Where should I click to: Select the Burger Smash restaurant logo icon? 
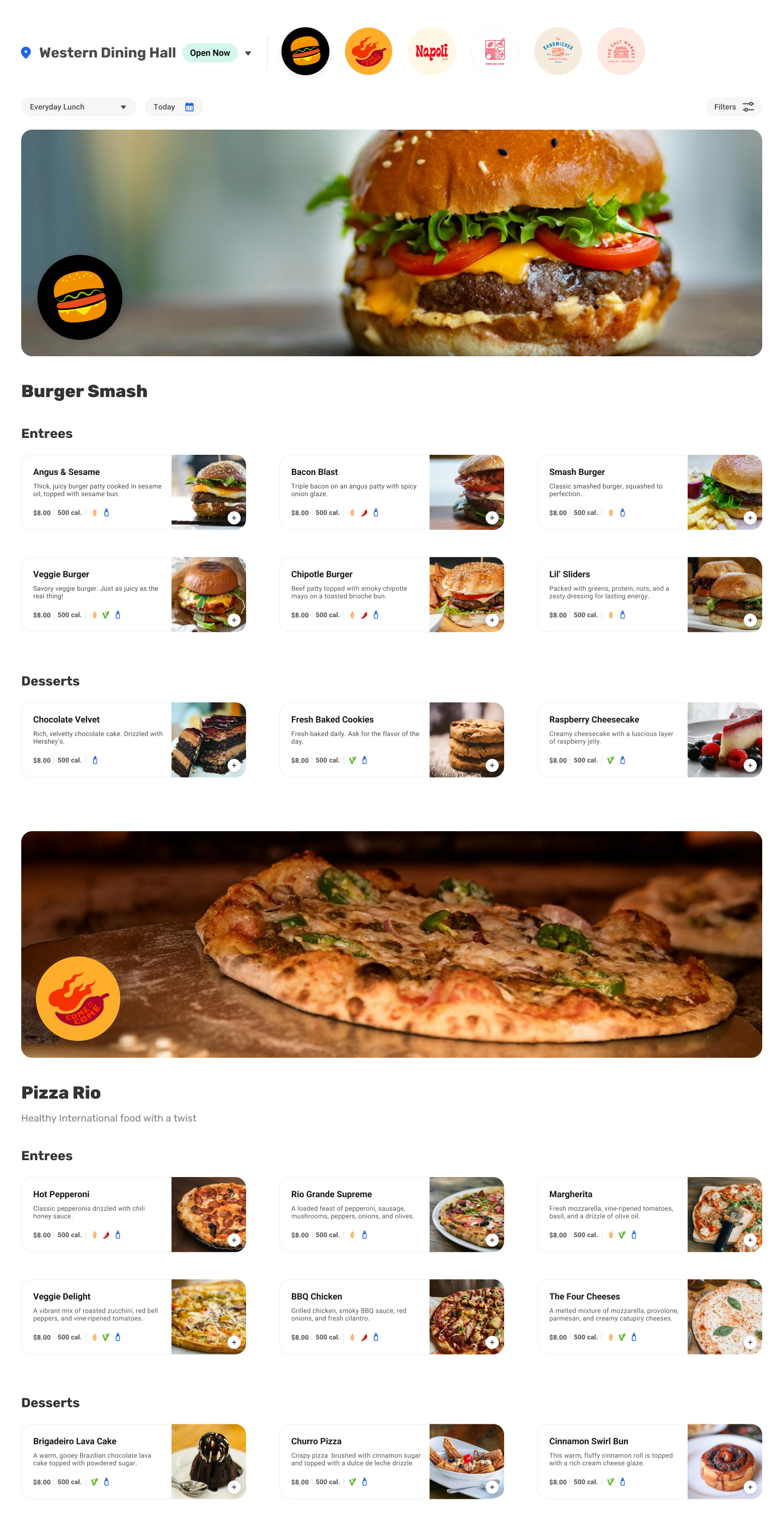pyautogui.click(x=305, y=51)
